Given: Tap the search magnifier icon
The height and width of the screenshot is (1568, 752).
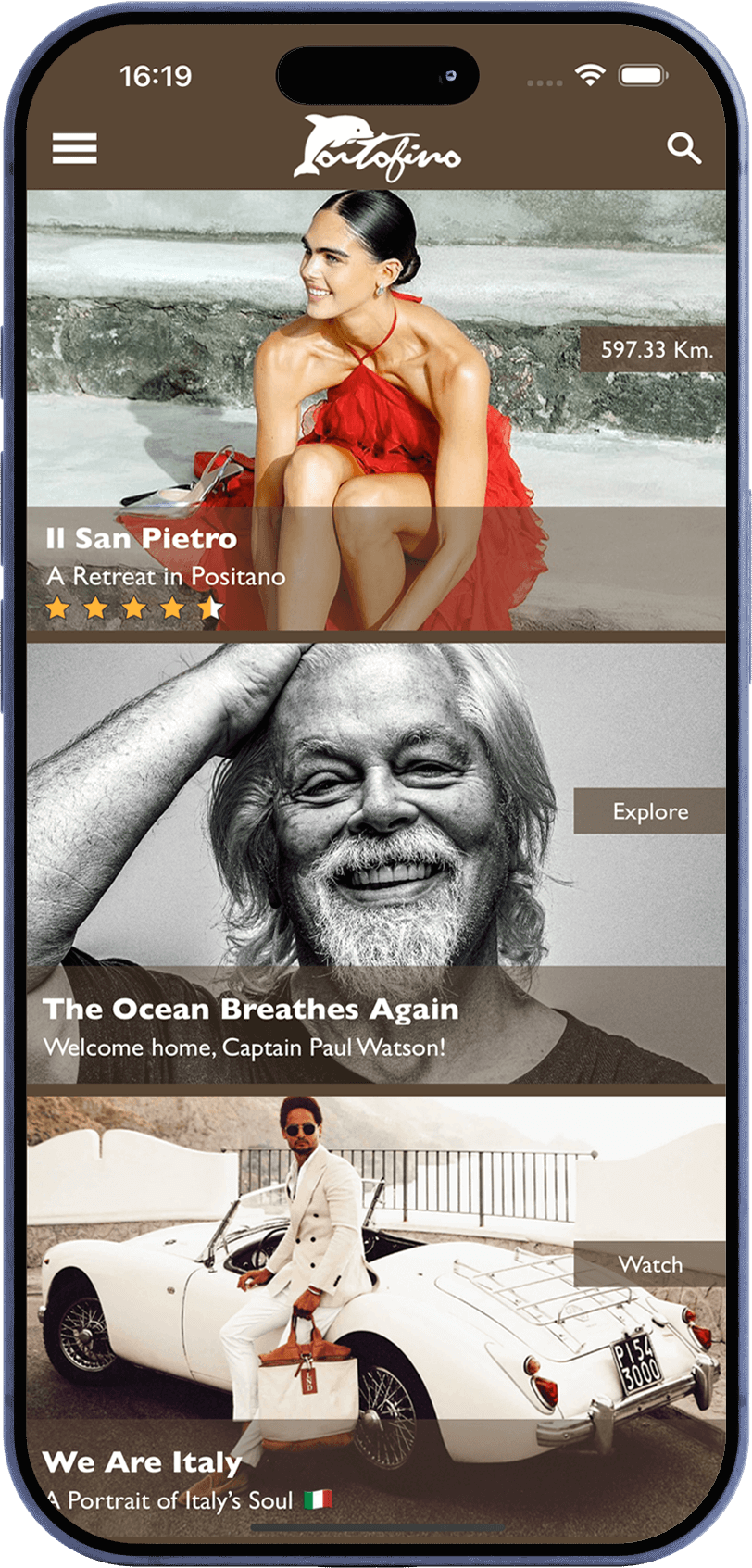Looking at the screenshot, I should pyautogui.click(x=684, y=148).
